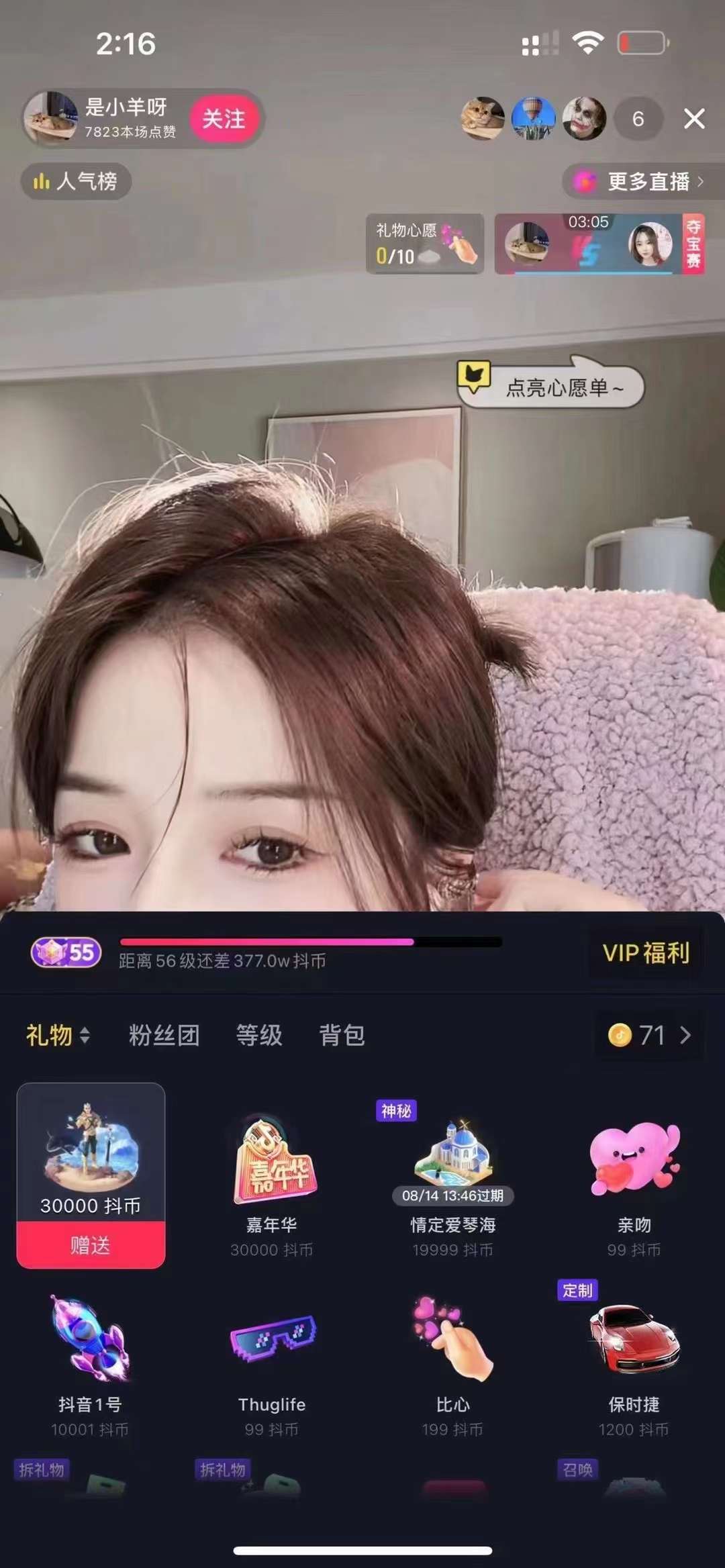This screenshot has height=1568, width=725.
Task: Expand the 礼物 tab dropdown
Action: pyautogui.click(x=58, y=1035)
